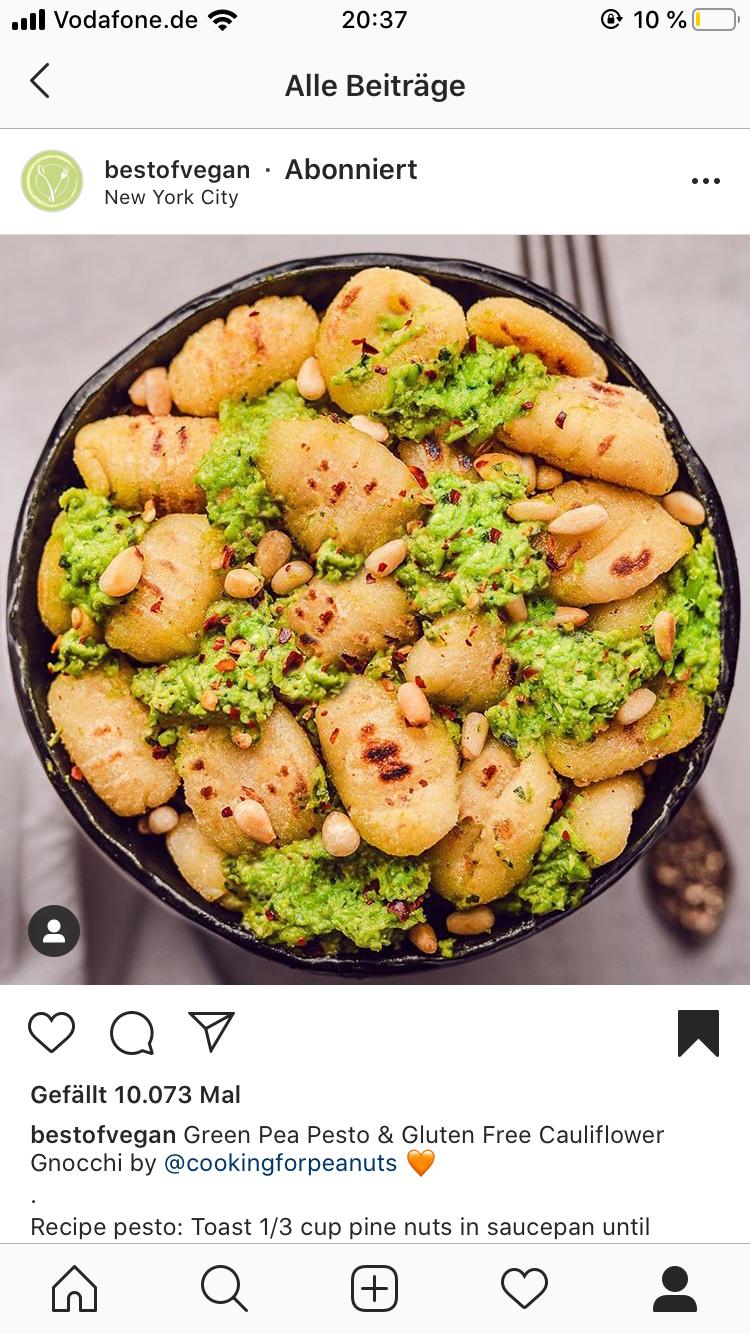Open the post's three-dot options menu
The image size is (750, 1334).
[x=705, y=181]
